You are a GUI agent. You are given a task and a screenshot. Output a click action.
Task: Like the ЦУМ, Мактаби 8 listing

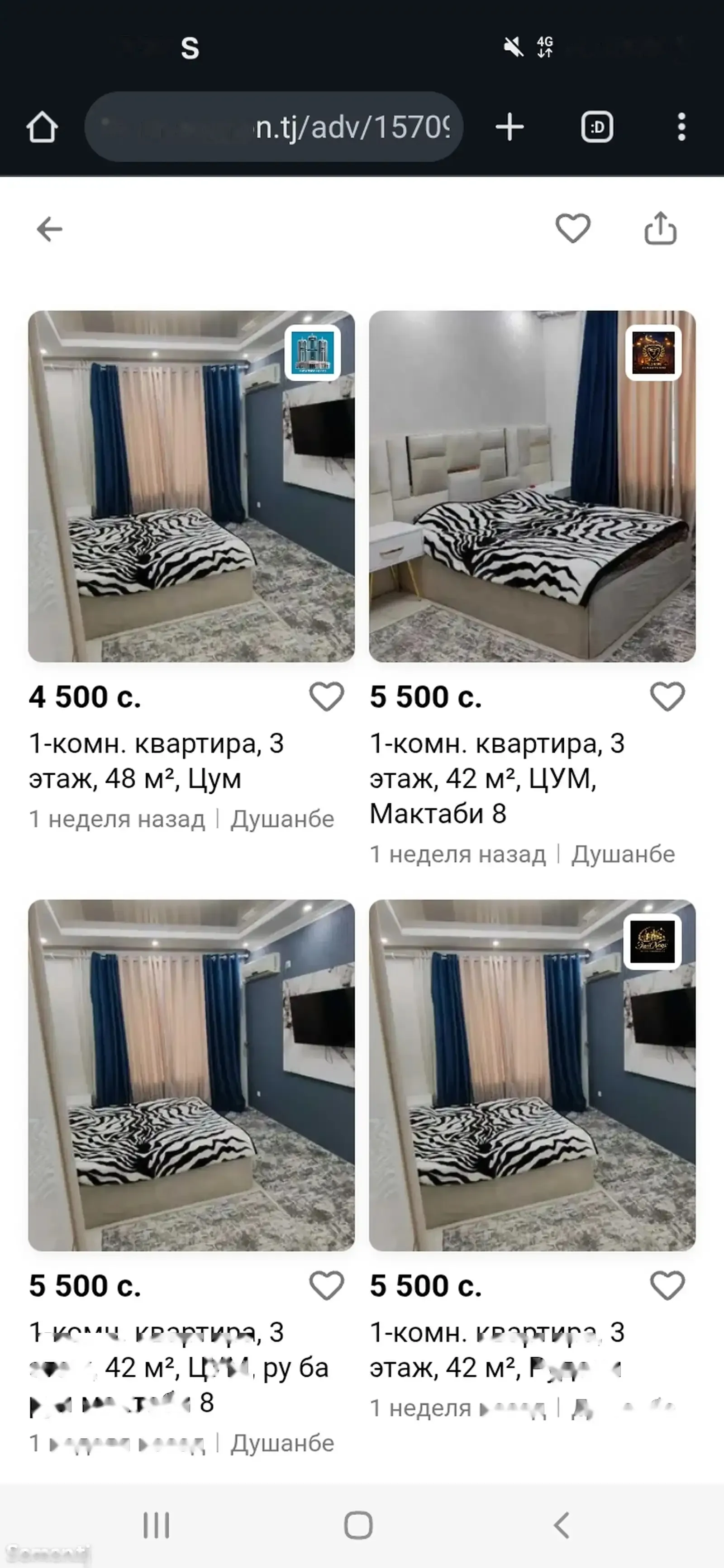[x=667, y=696]
